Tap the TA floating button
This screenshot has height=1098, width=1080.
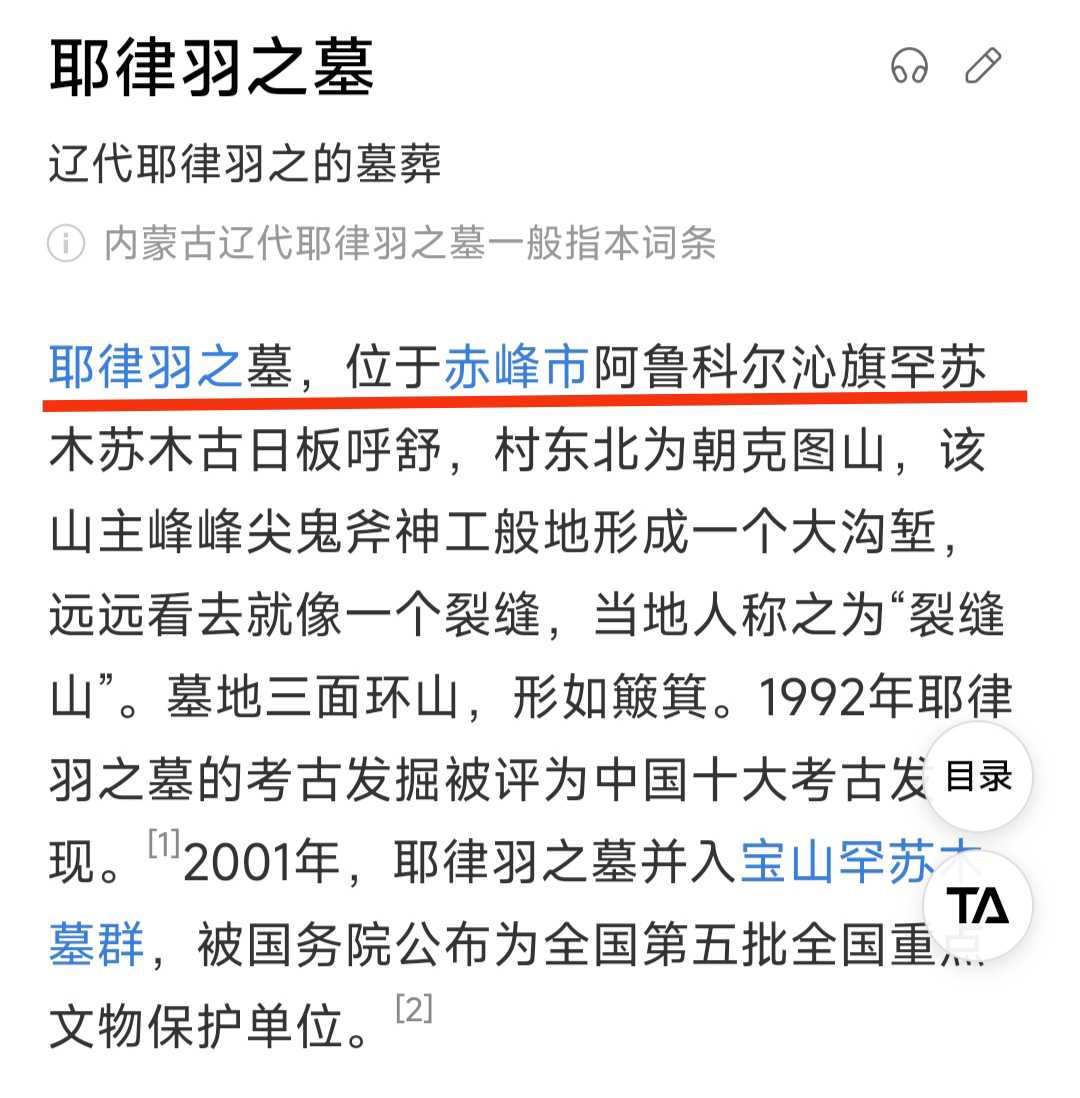978,906
